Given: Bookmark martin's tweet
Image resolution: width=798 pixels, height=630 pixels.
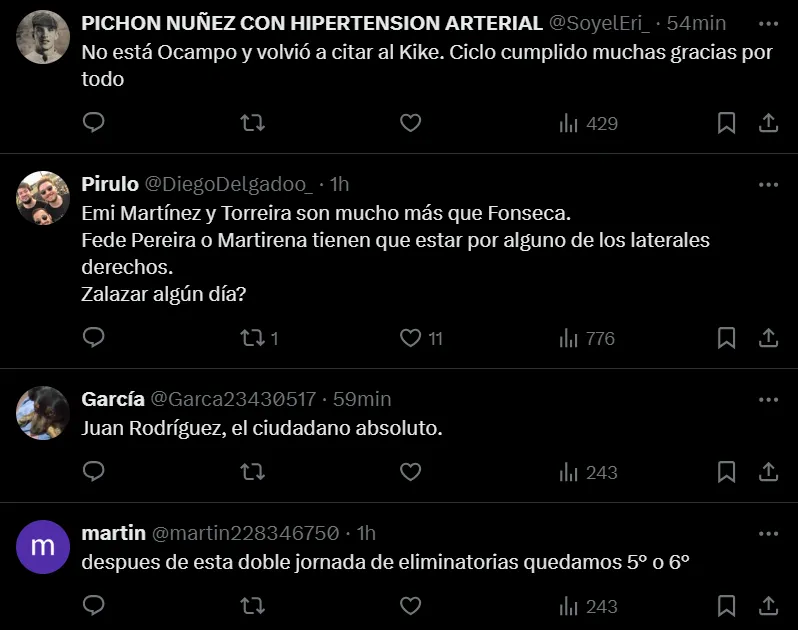Looking at the screenshot, I should pyautogui.click(x=727, y=605).
